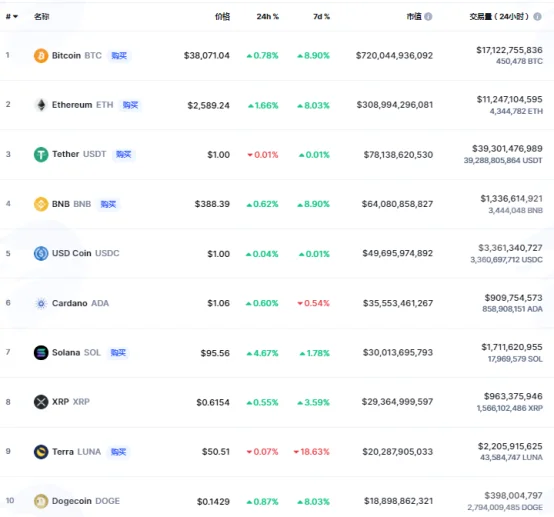The width and height of the screenshot is (554, 517).
Task: Open the 24-hour volume info icon
Action: 537,17
